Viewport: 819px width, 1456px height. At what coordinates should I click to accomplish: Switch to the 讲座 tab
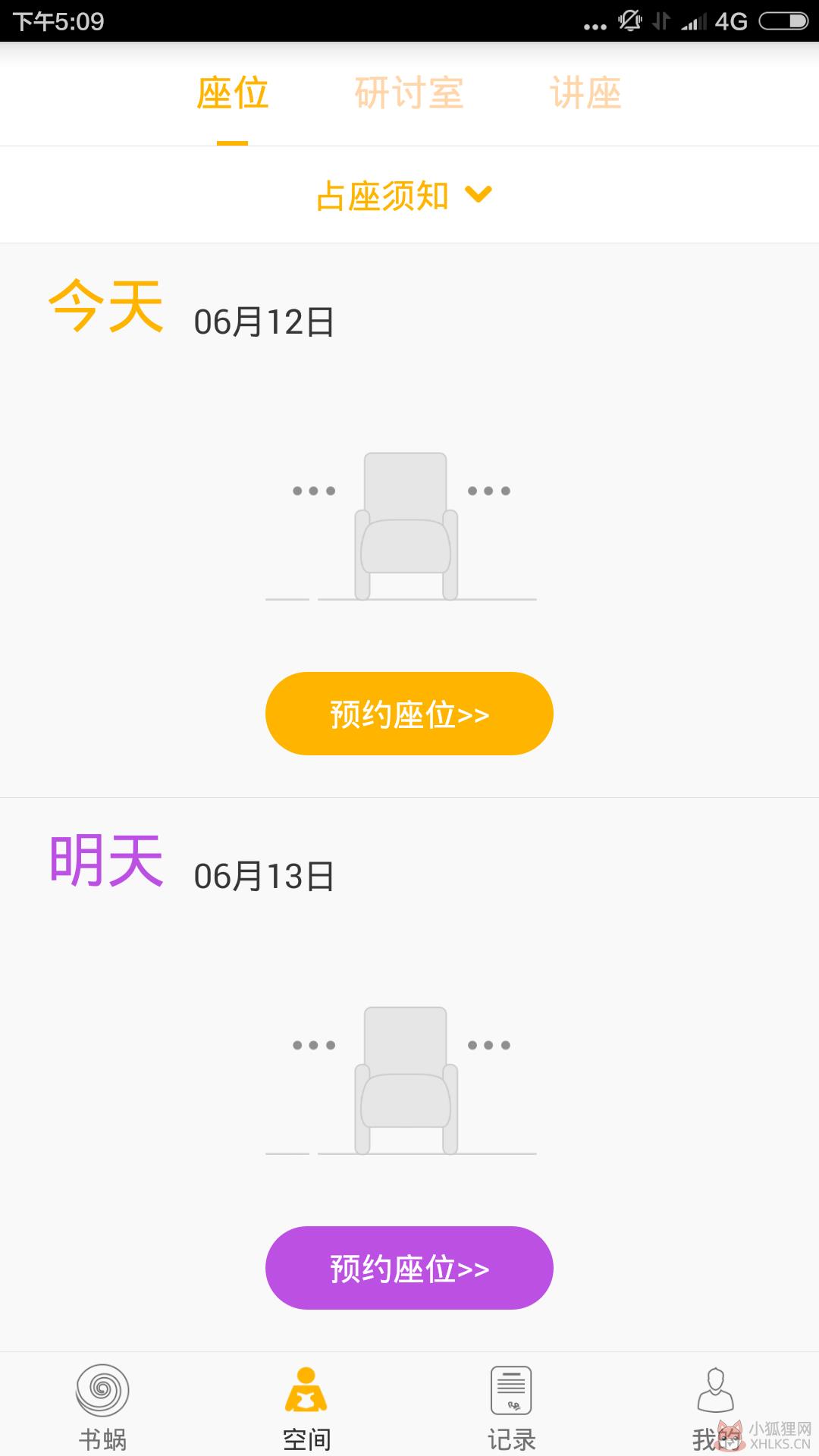585,93
